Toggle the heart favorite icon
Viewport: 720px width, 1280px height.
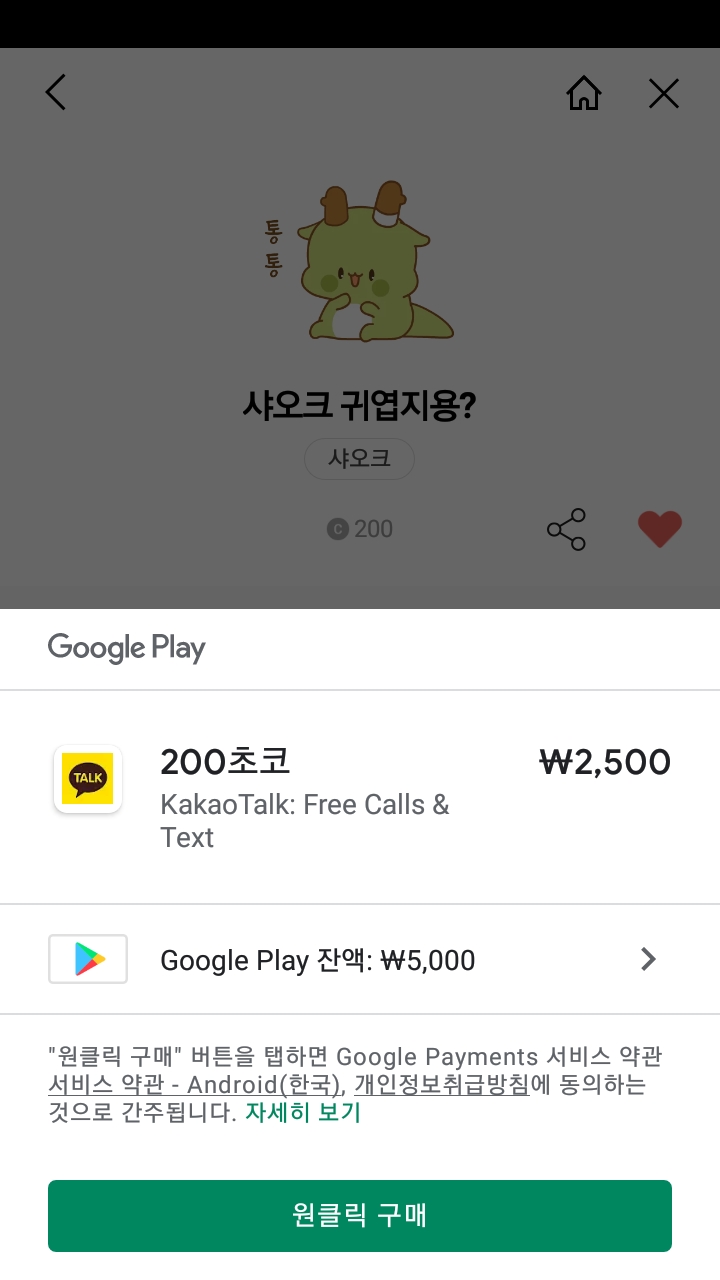(660, 529)
